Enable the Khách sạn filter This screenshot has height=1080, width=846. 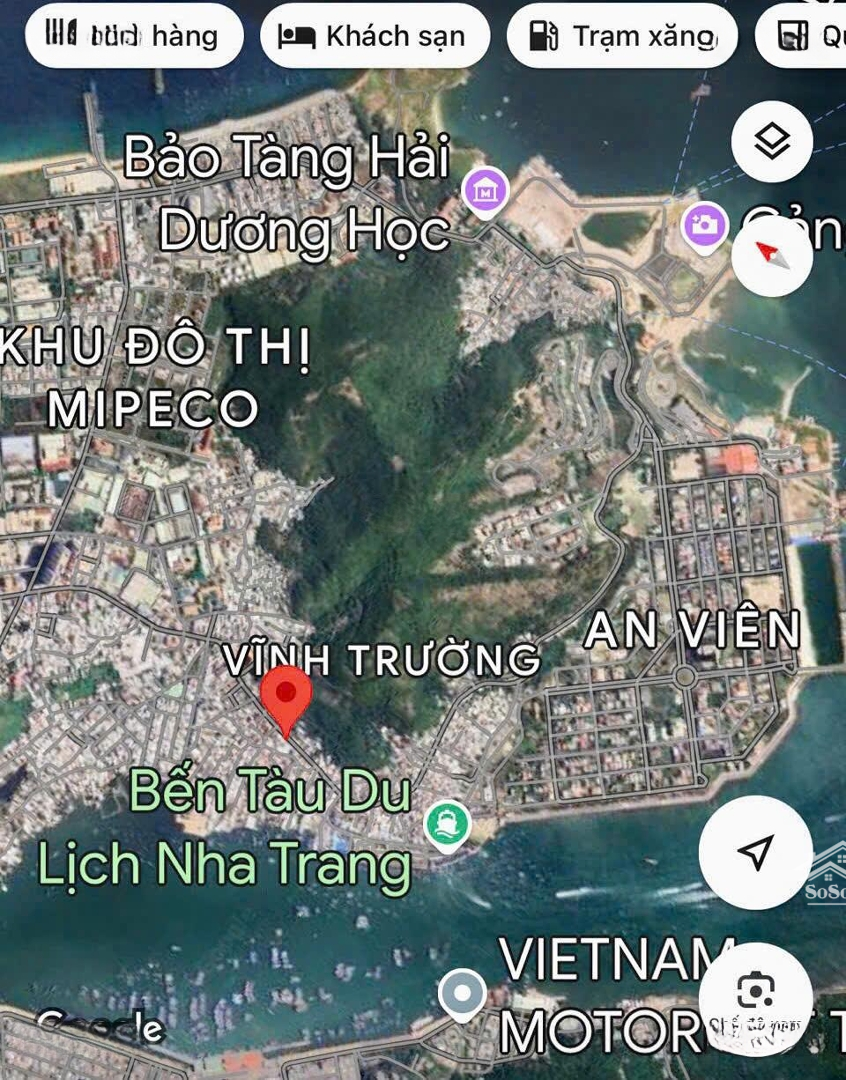pyautogui.click(x=375, y=36)
